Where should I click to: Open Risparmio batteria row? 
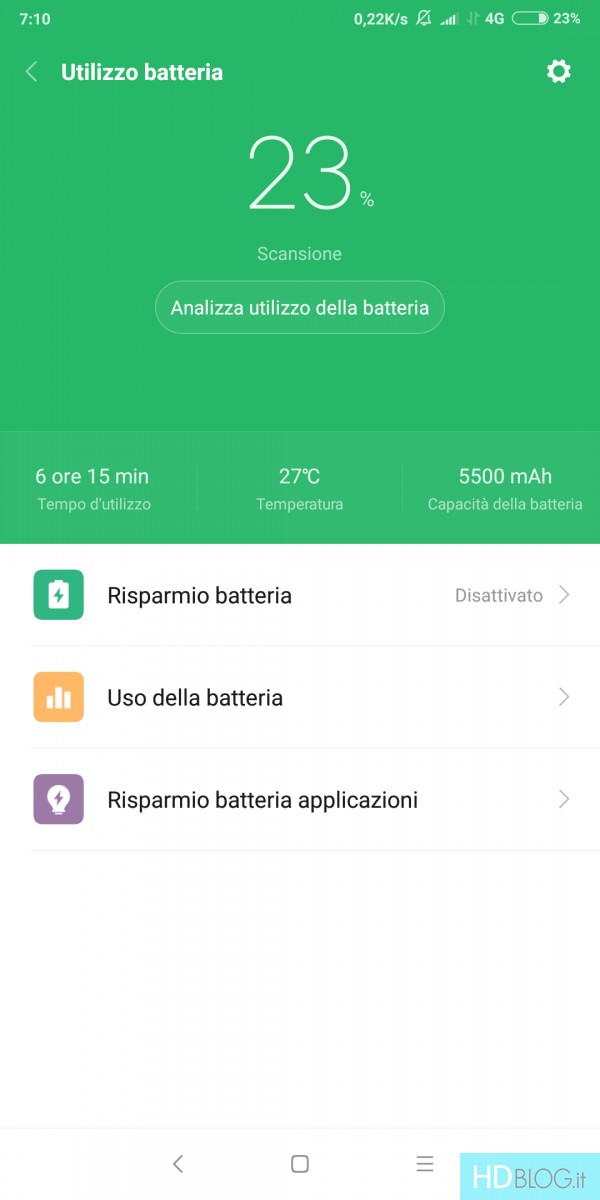pos(300,595)
